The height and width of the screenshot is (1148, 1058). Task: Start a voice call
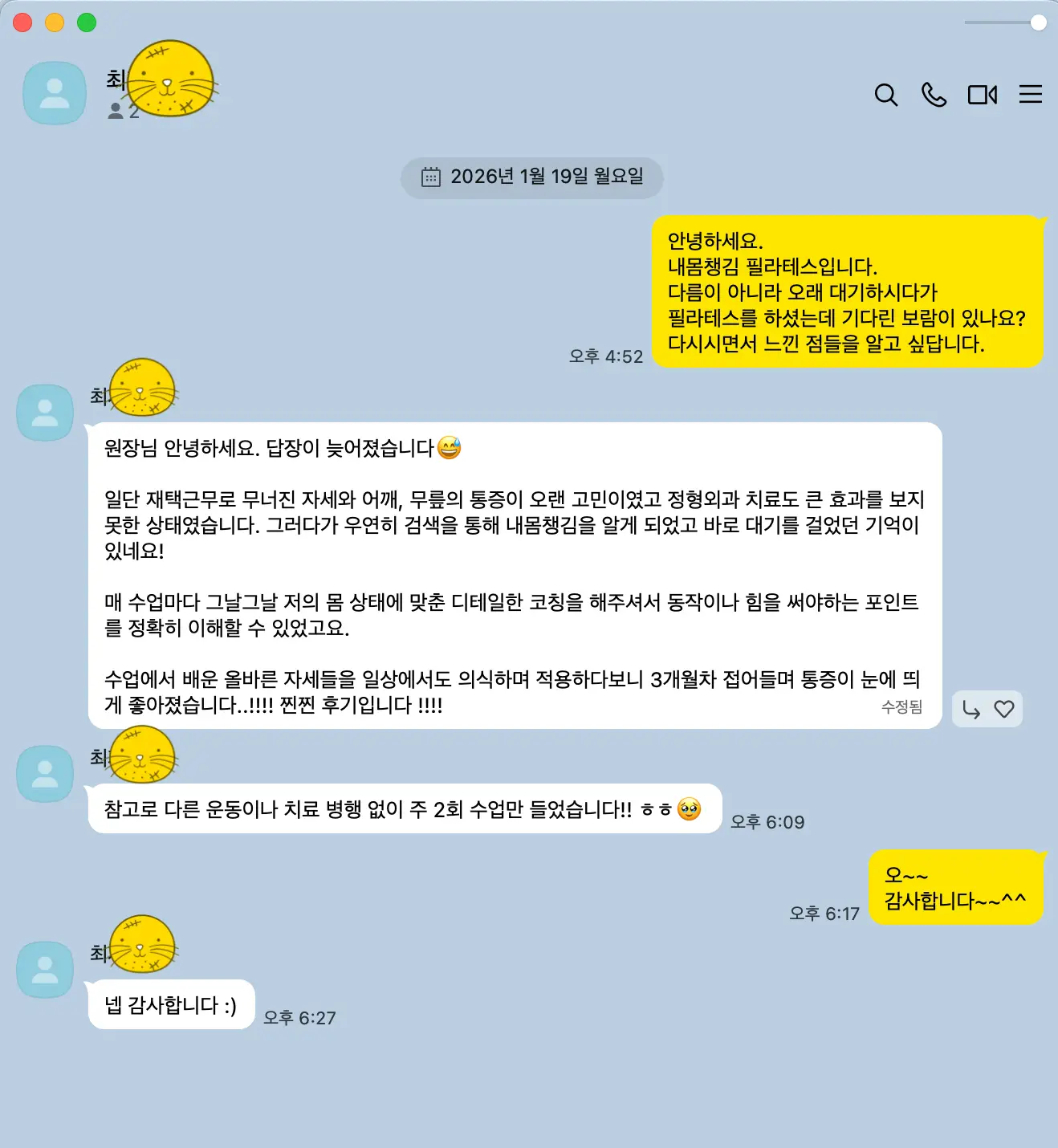click(x=934, y=95)
